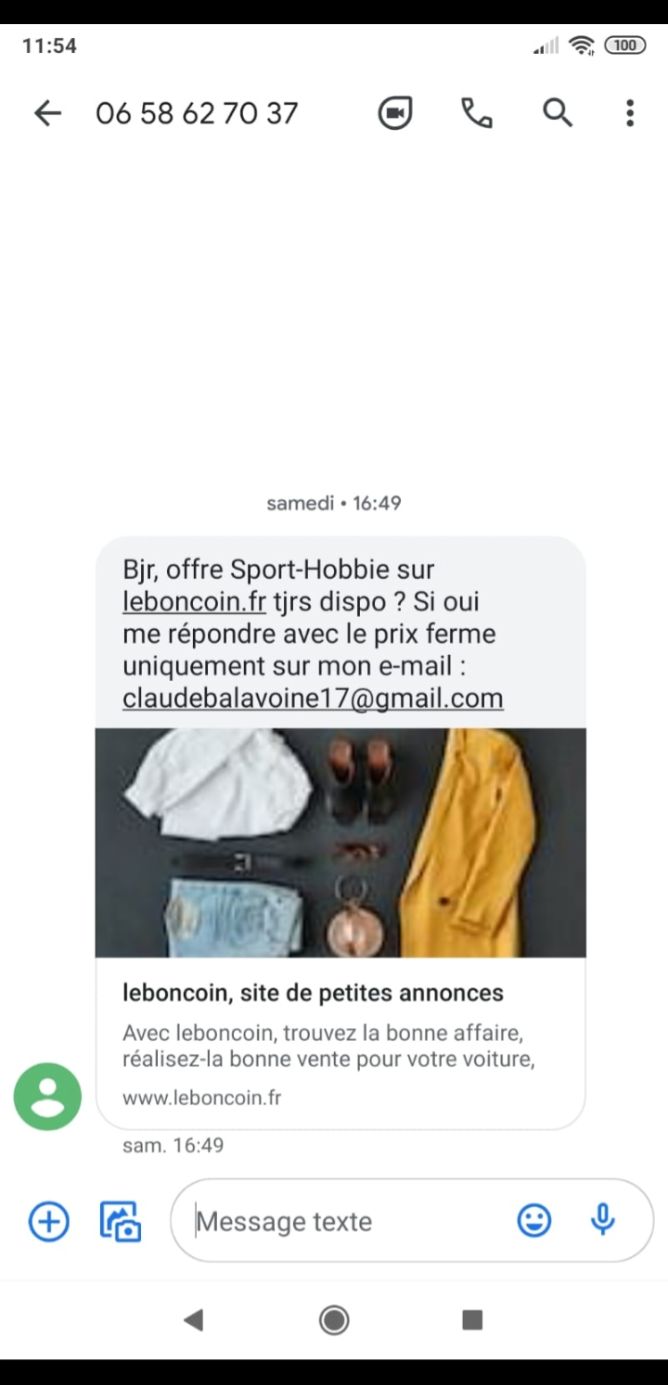The image size is (668, 1385).
Task: Tap the claudebalavoine17@gmail.com email link
Action: (313, 698)
